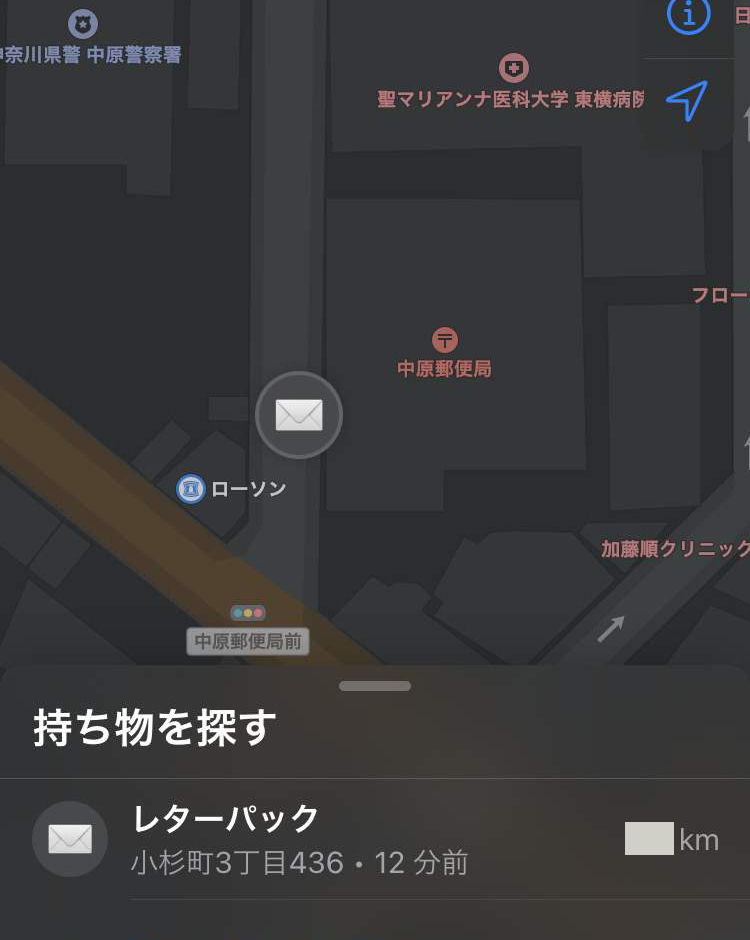Viewport: 750px width, 940px height.
Task: Tap the 中原郵便局 post office marker
Action: 445,340
